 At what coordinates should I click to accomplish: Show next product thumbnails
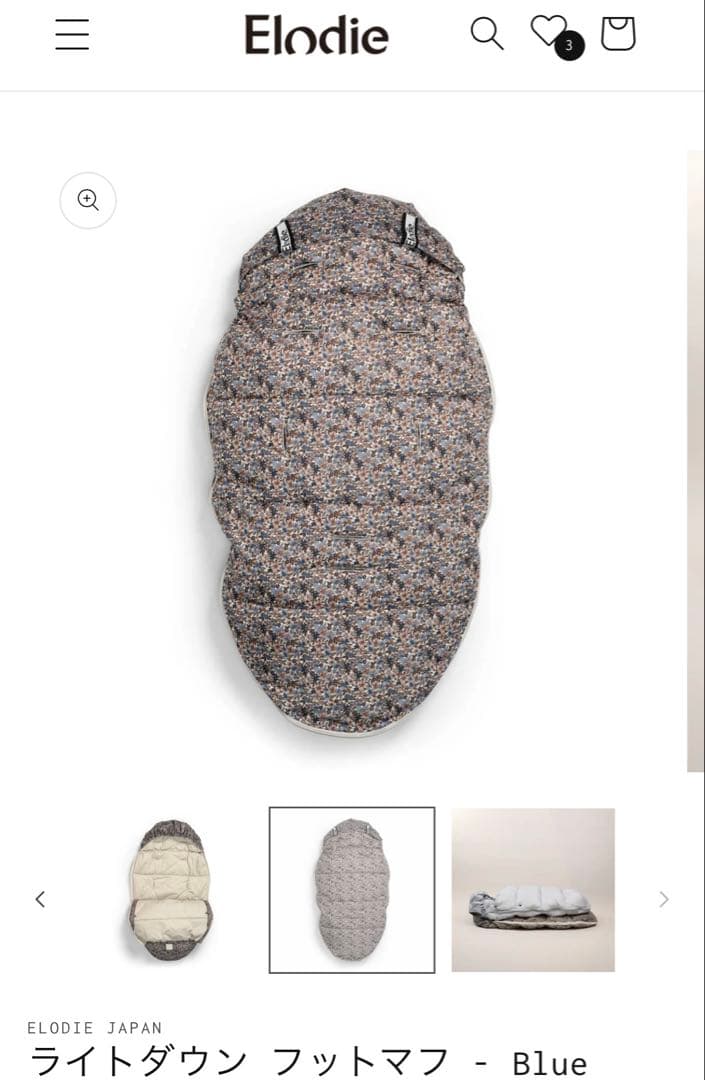point(663,899)
